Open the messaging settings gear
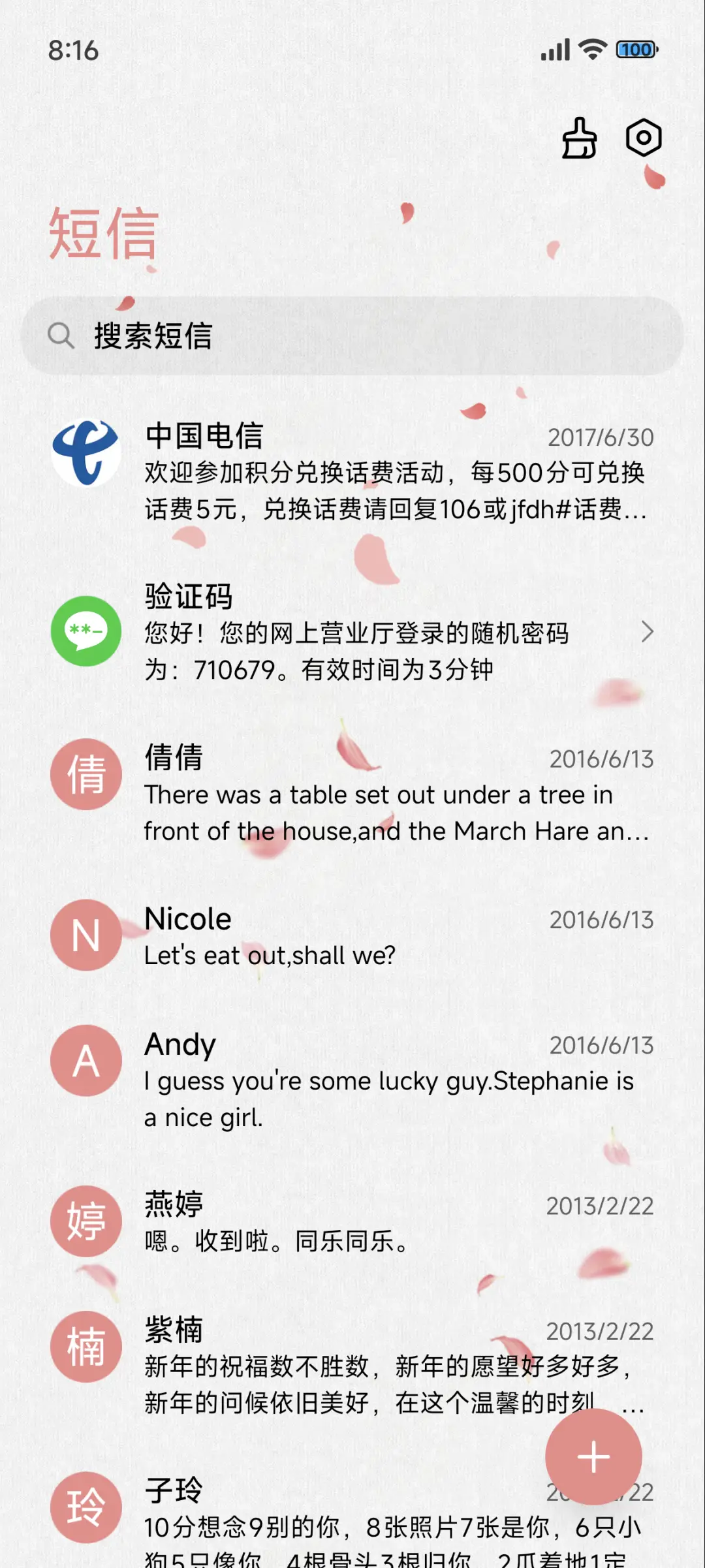The image size is (705, 1568). (x=644, y=138)
